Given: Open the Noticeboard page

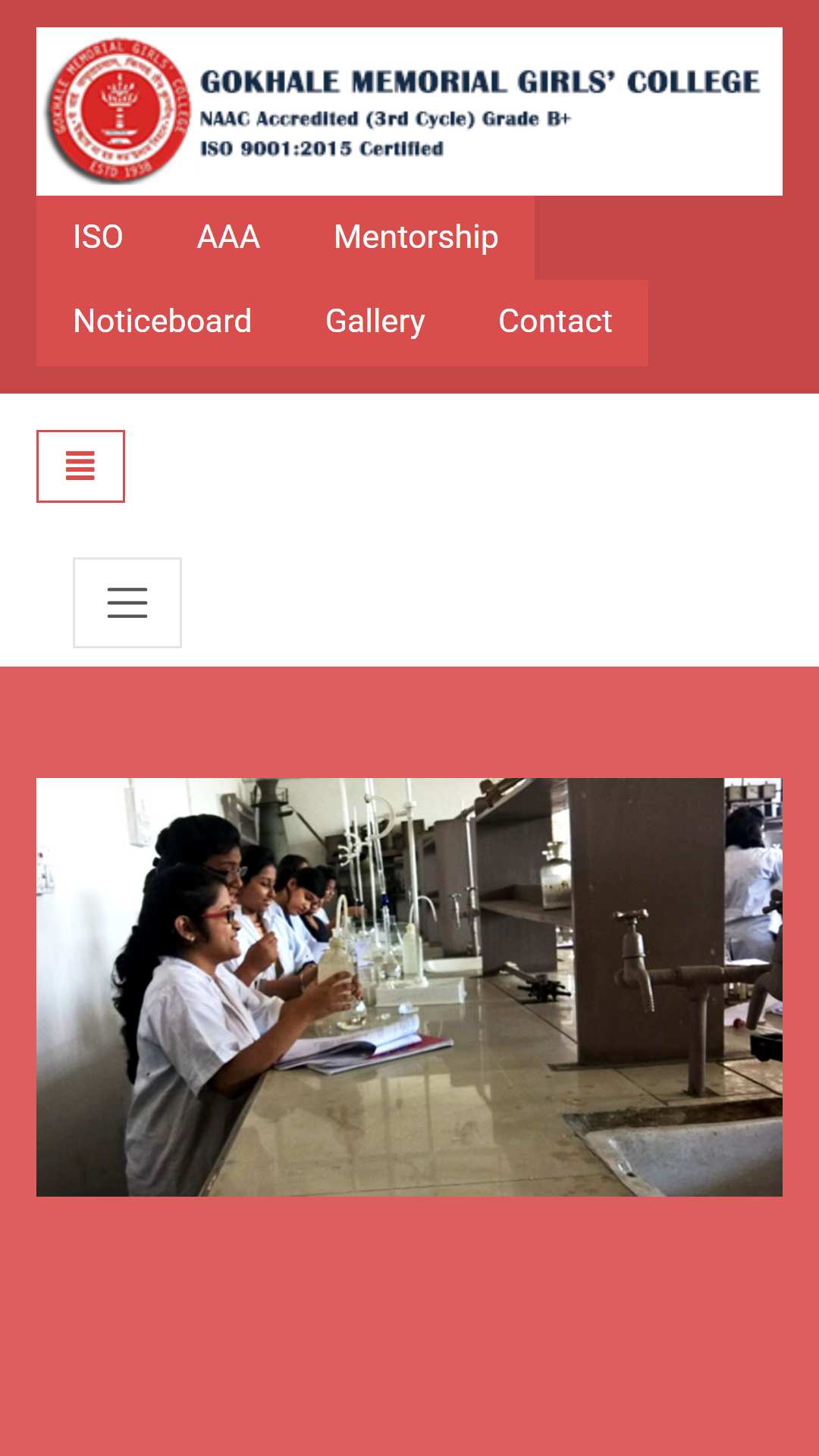Looking at the screenshot, I should click(162, 322).
